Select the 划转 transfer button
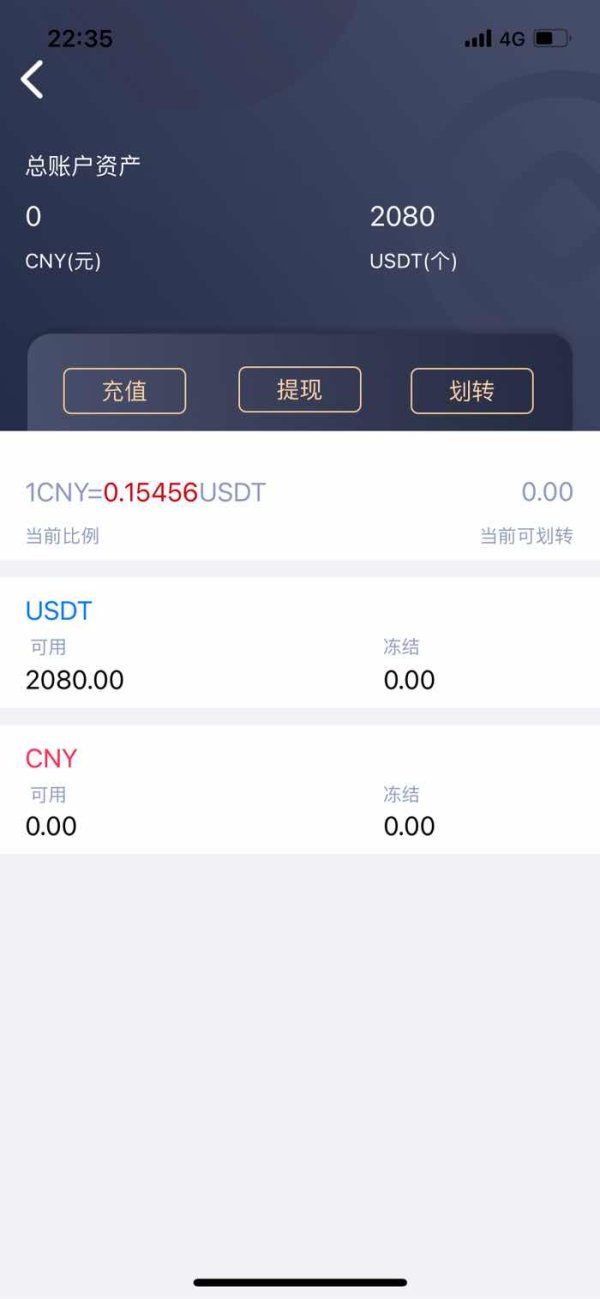This screenshot has width=600, height=1299. click(x=472, y=391)
